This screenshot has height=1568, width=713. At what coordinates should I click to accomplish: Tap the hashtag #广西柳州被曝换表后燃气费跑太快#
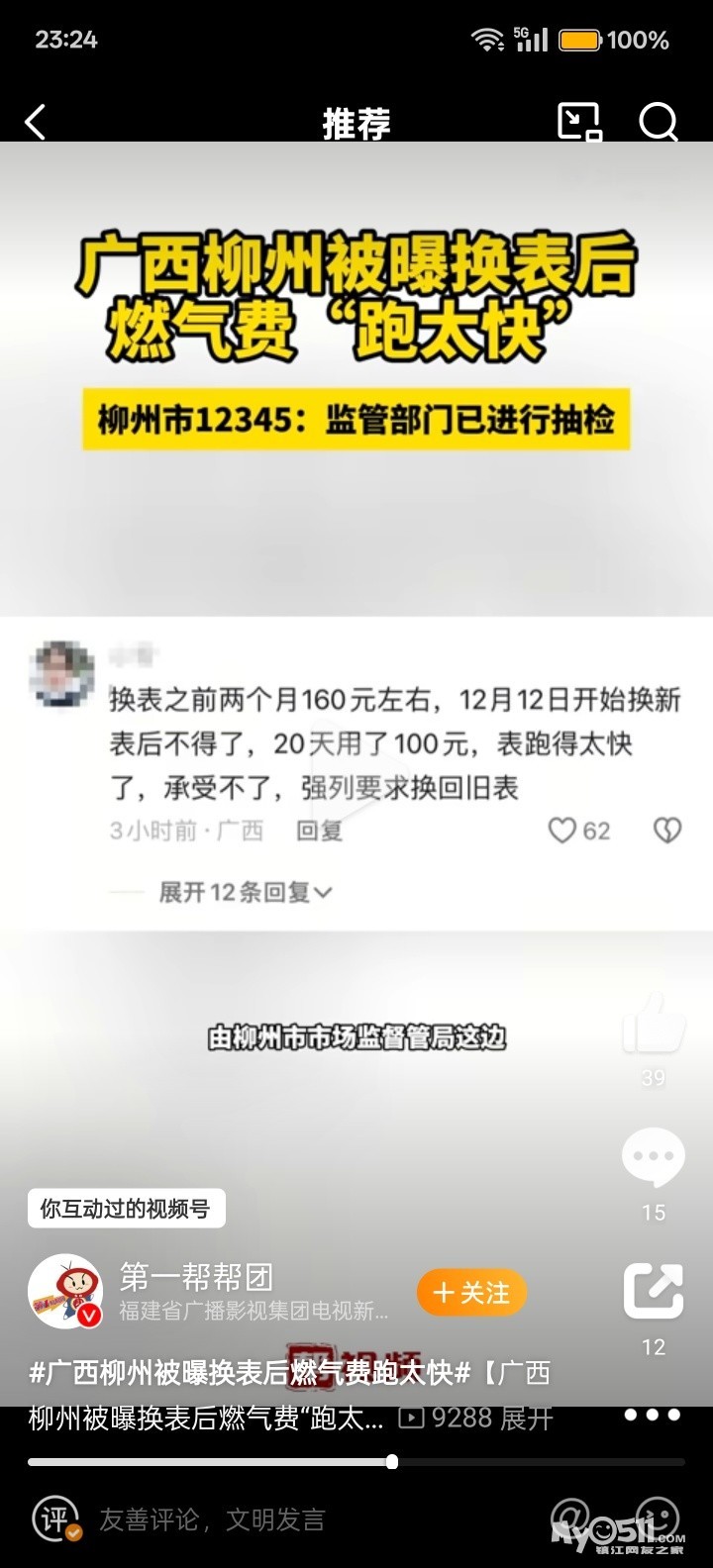(x=251, y=1373)
